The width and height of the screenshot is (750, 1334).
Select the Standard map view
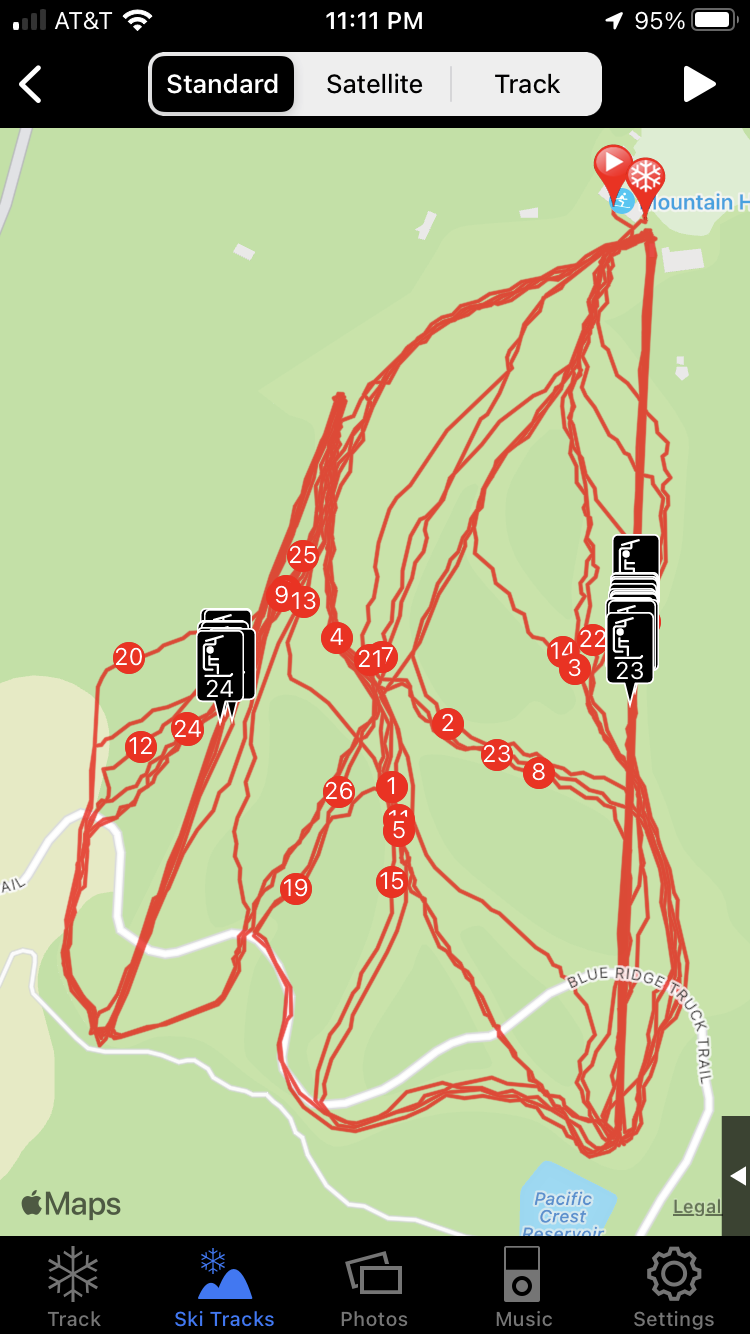click(x=222, y=84)
